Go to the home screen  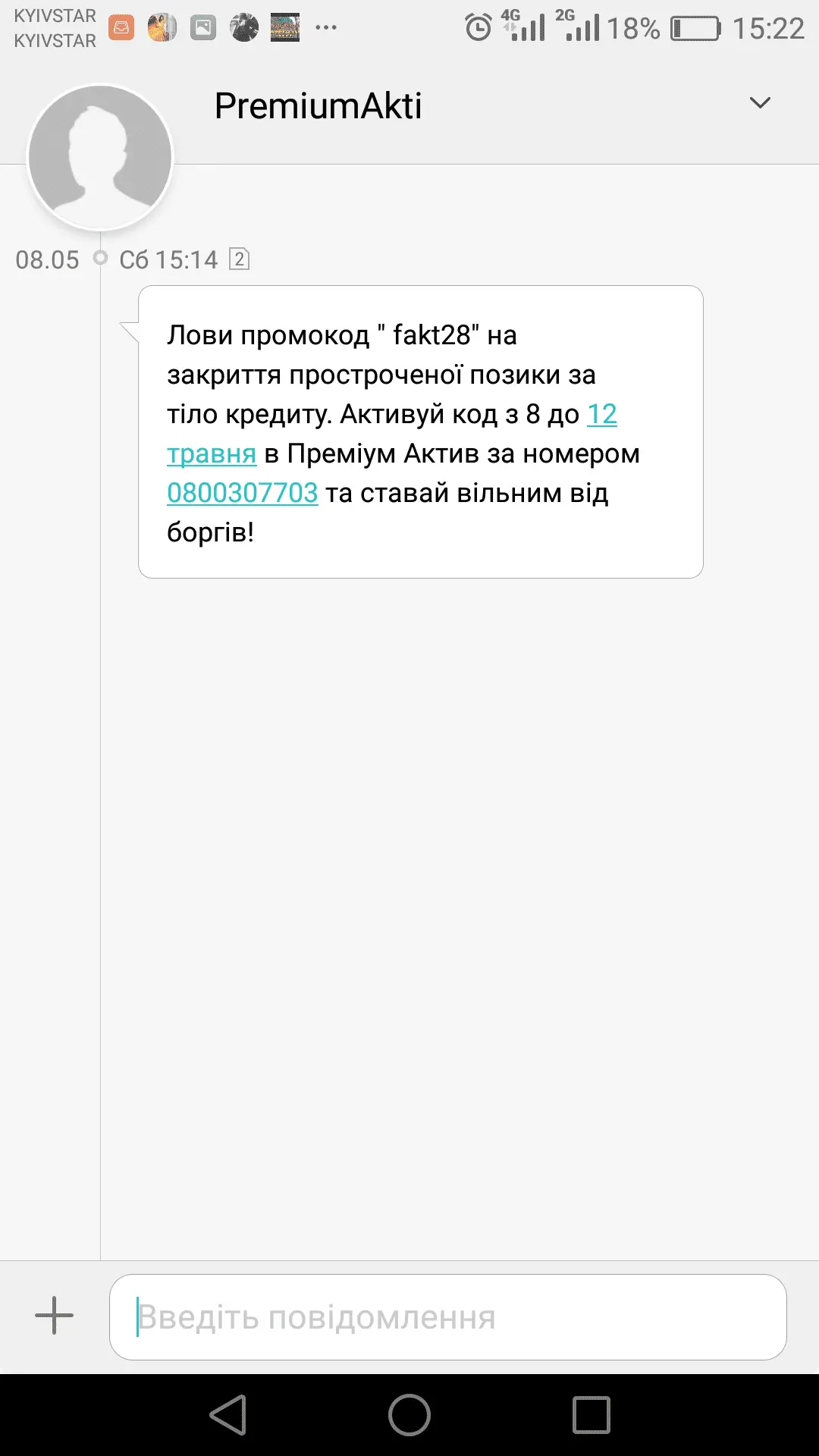tap(409, 1415)
